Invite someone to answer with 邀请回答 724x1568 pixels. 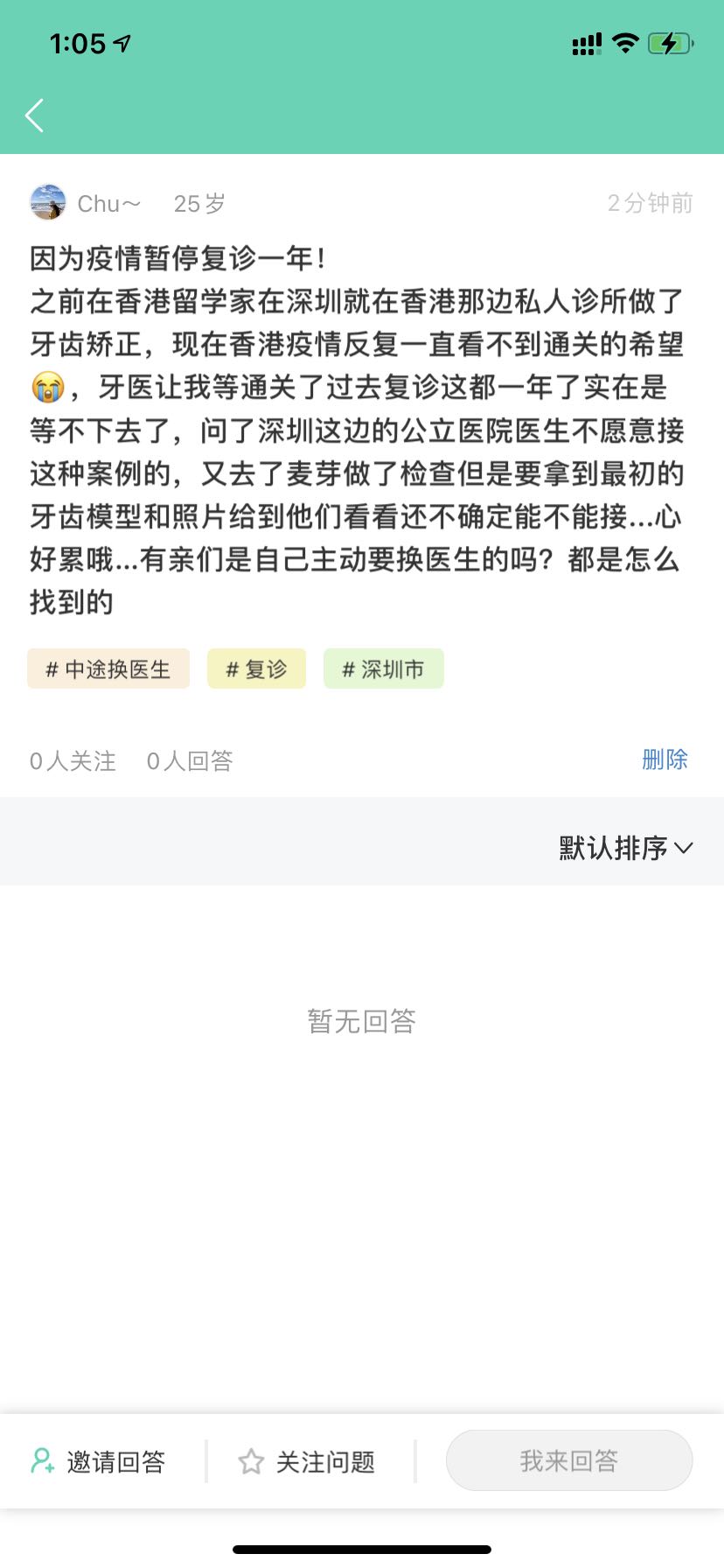99,1461
